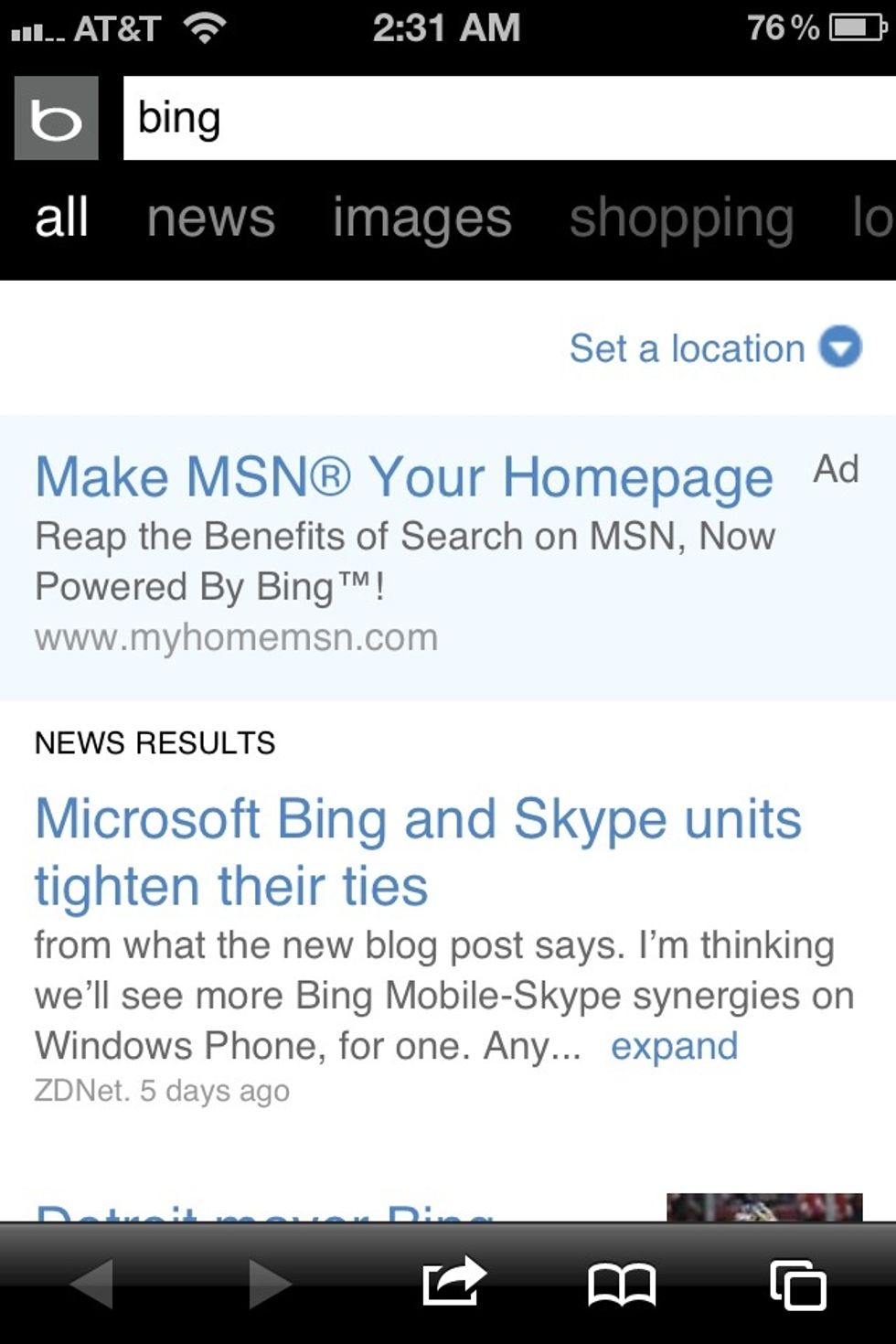Share this page from the toolbar

coord(453,1282)
